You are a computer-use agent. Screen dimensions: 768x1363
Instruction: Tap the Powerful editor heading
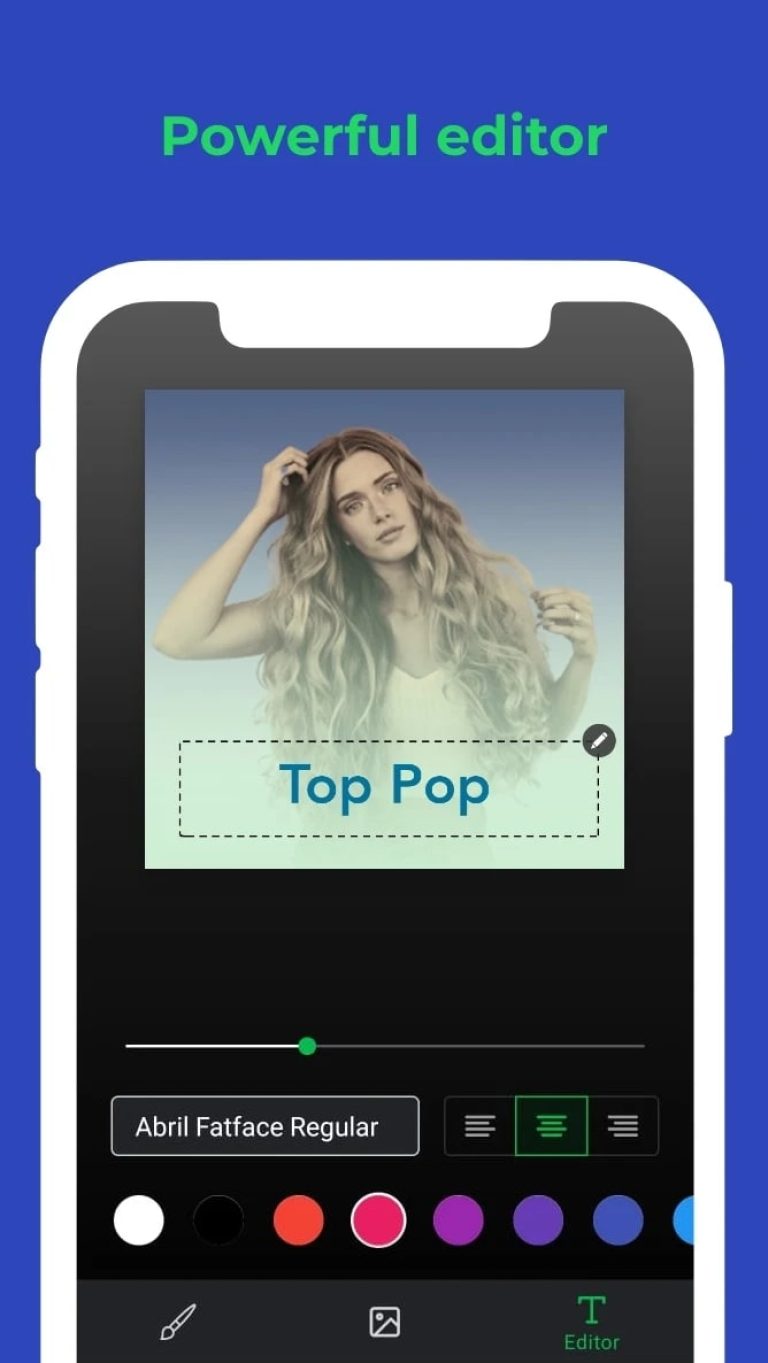384,136
